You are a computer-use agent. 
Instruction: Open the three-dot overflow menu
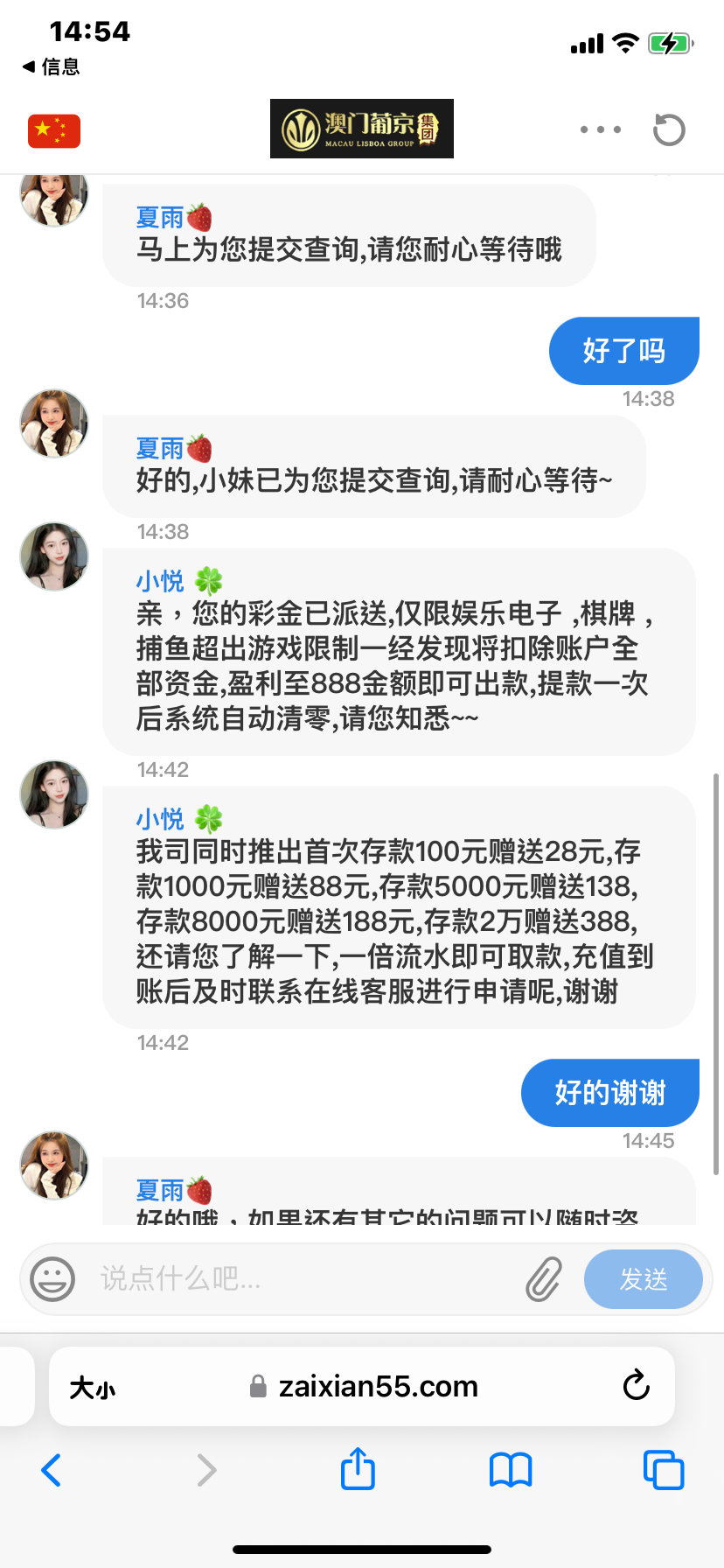click(x=601, y=129)
